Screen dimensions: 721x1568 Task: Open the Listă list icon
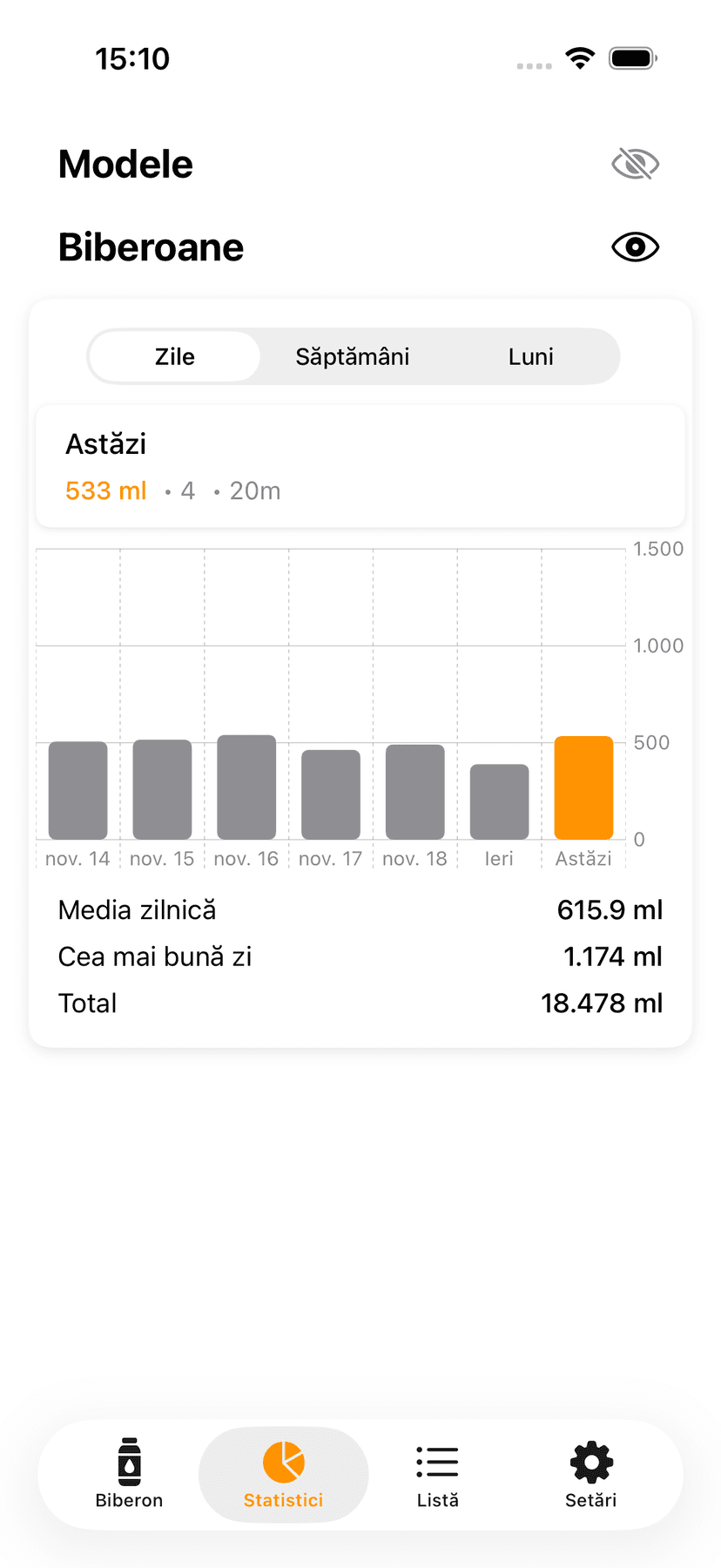(437, 1462)
